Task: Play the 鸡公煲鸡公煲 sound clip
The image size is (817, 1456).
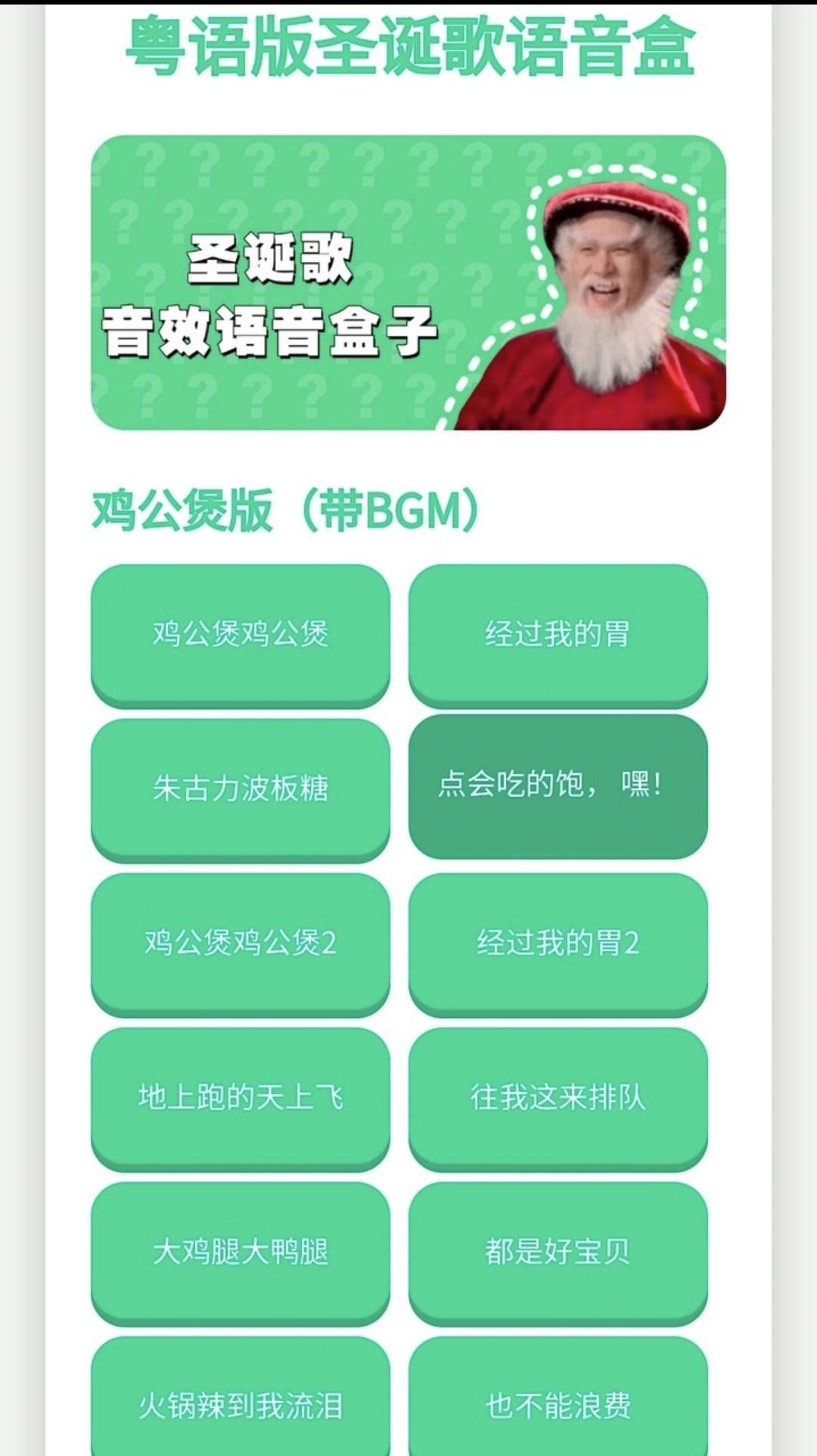Action: coord(241,633)
